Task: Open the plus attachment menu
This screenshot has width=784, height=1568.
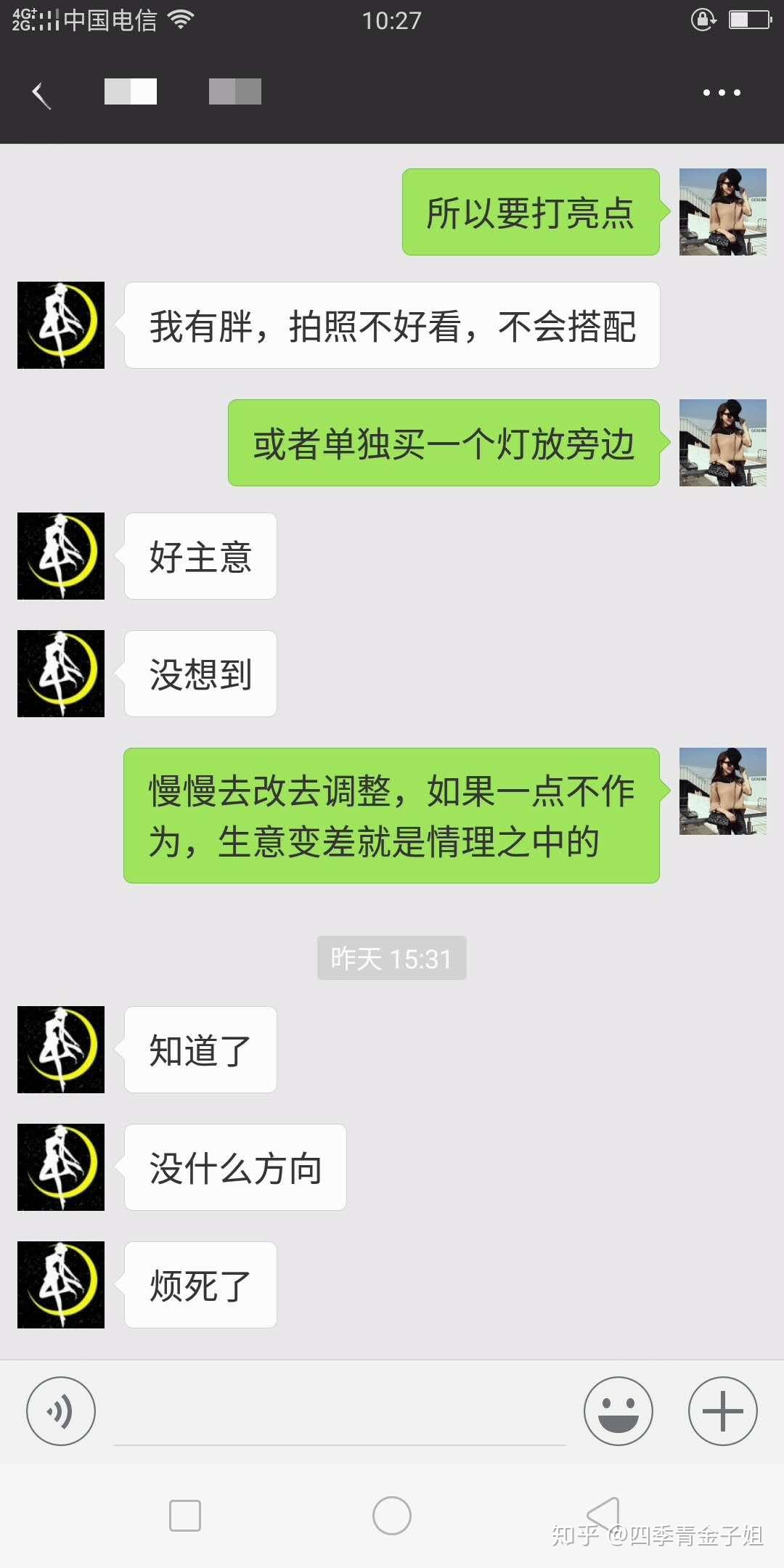Action: click(x=723, y=1411)
